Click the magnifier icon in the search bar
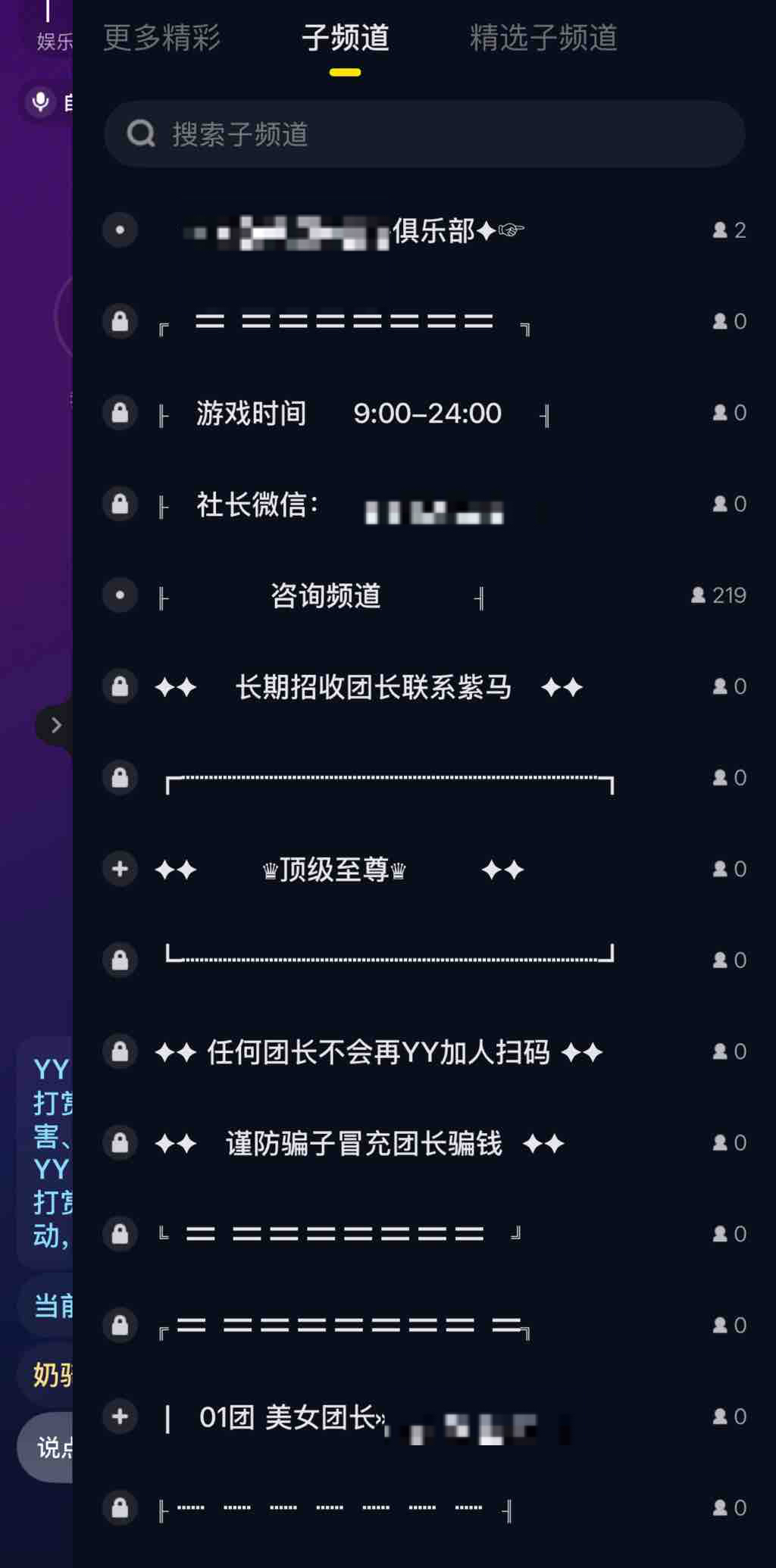Viewport: 776px width, 1568px height. (141, 133)
